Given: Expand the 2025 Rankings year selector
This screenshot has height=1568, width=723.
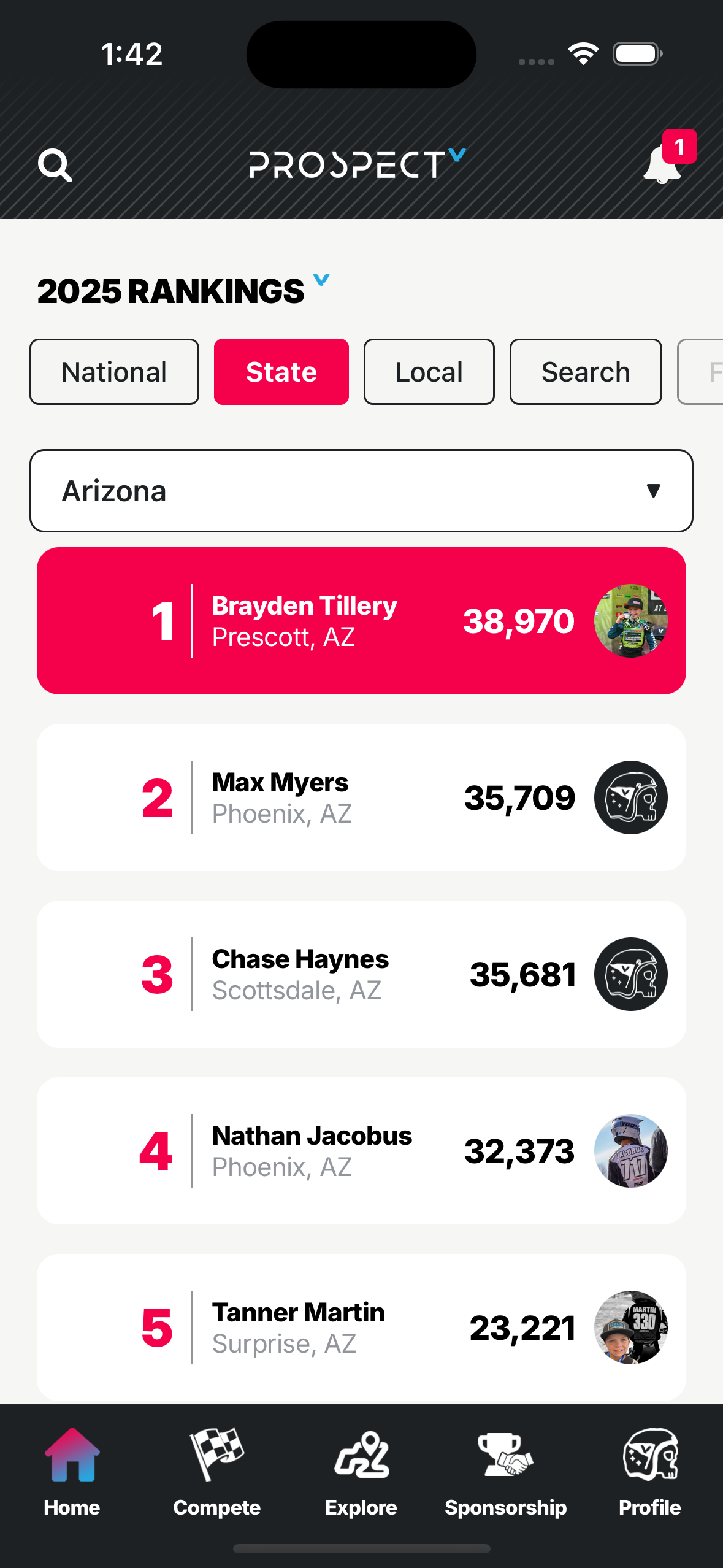Looking at the screenshot, I should coord(321,281).
